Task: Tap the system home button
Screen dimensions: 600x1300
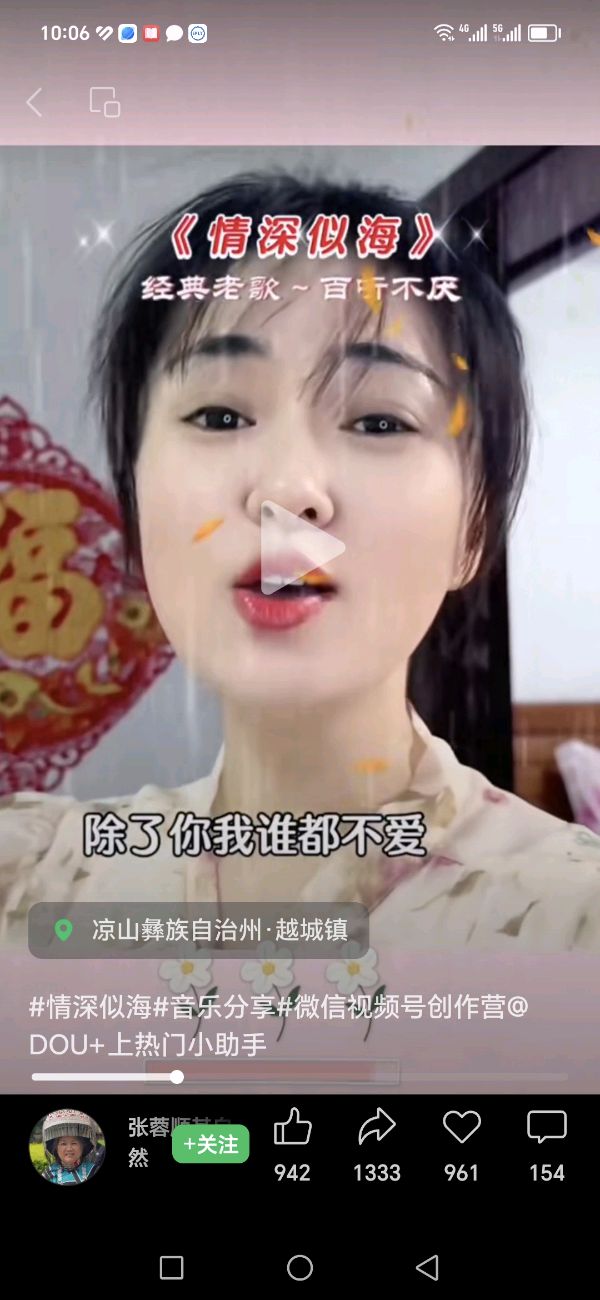Action: point(300,1268)
